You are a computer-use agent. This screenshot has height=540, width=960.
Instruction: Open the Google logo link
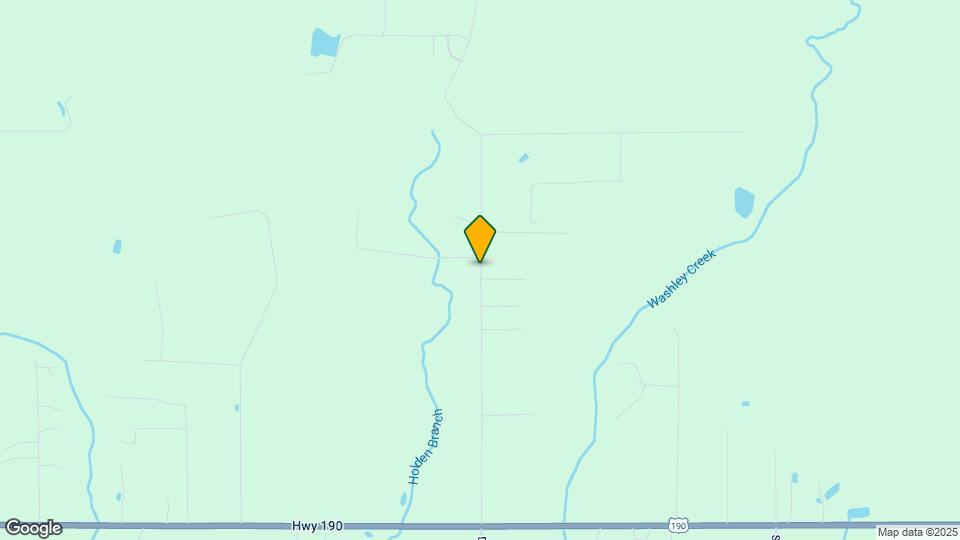pyautogui.click(x=32, y=527)
